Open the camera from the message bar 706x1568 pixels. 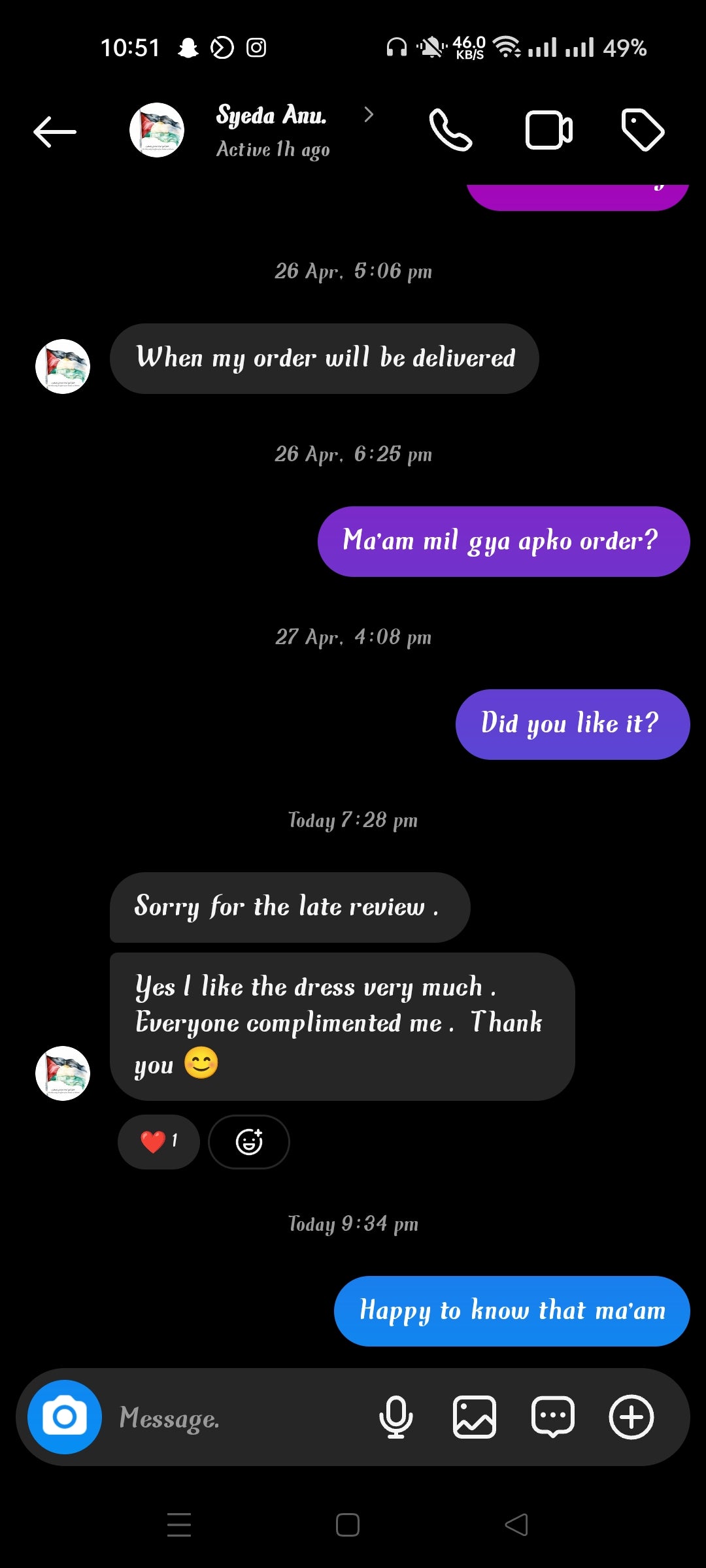[x=65, y=1417]
